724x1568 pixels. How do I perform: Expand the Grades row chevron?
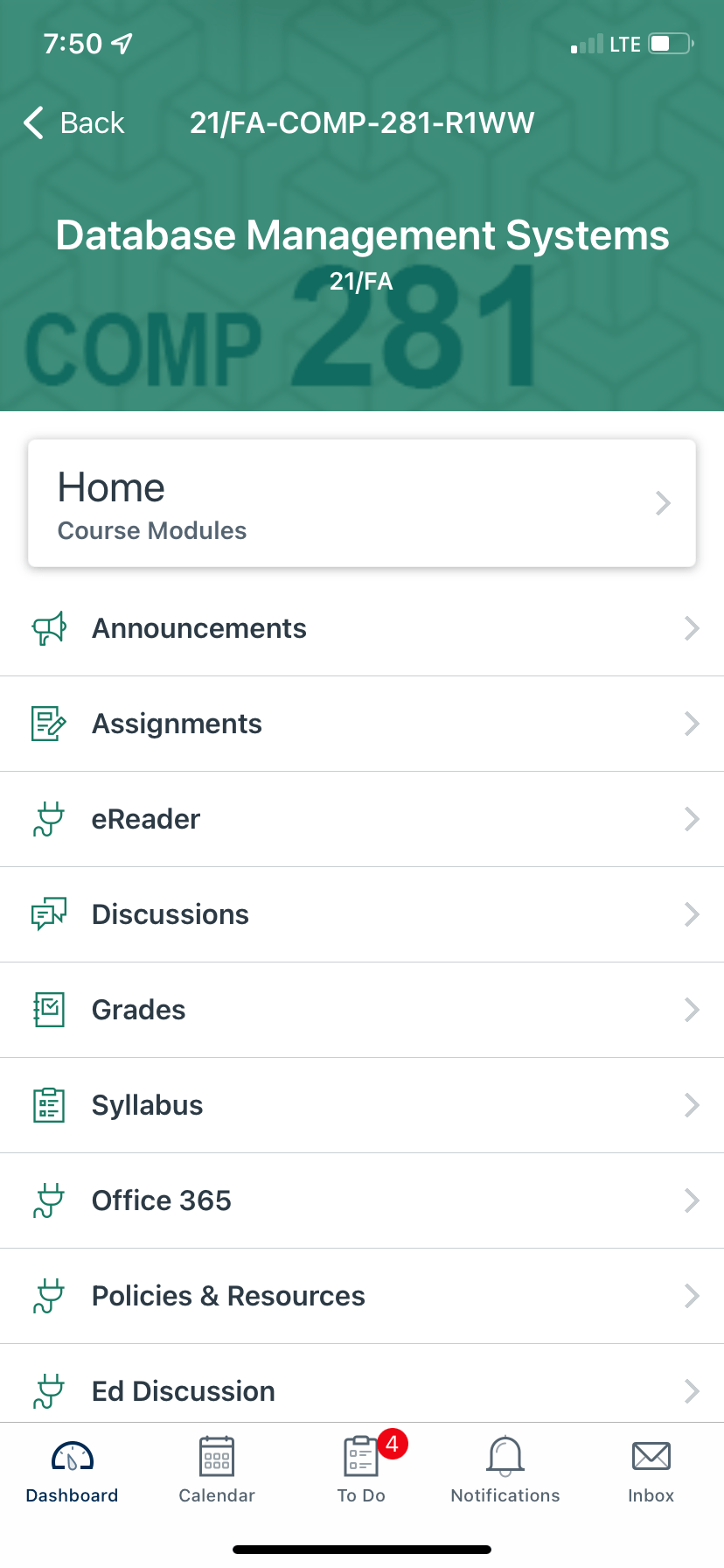pos(692,1010)
